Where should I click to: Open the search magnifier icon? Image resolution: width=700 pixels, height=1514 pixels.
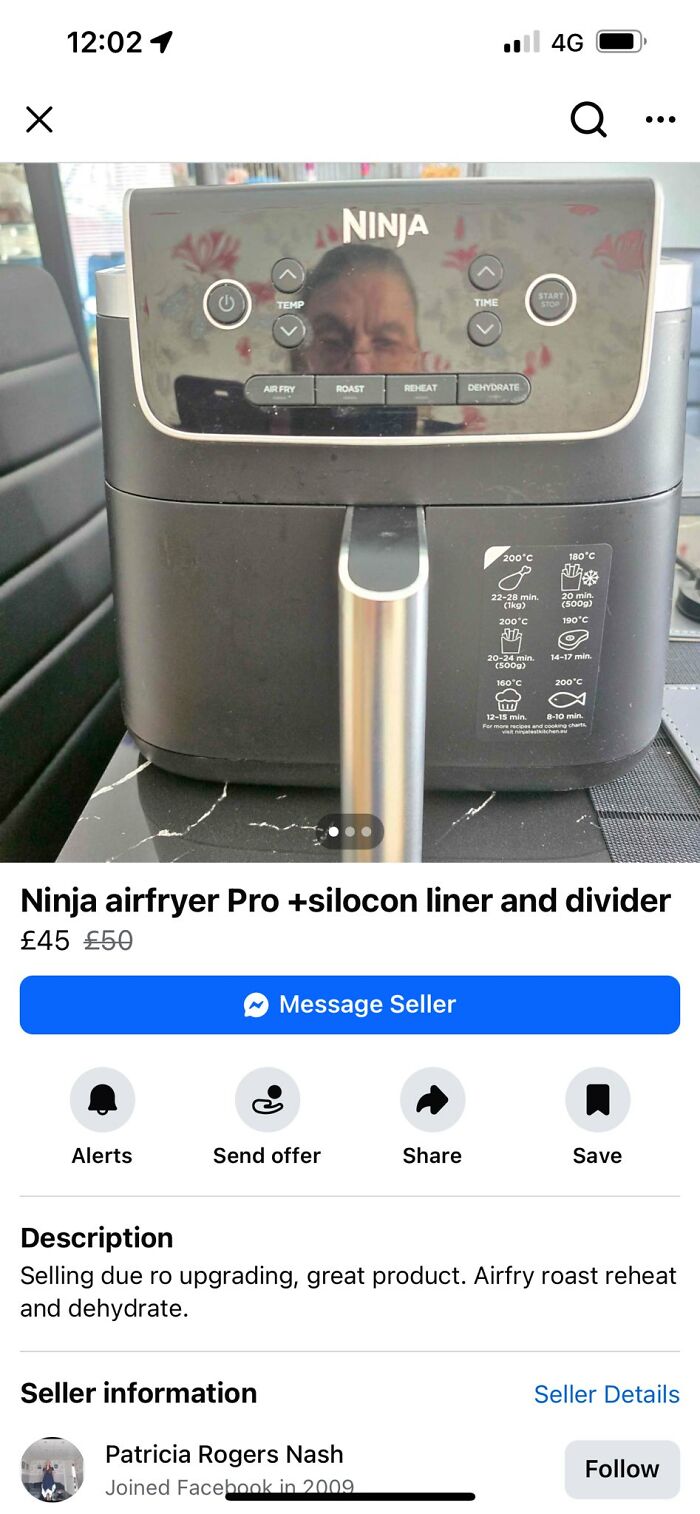coord(588,120)
